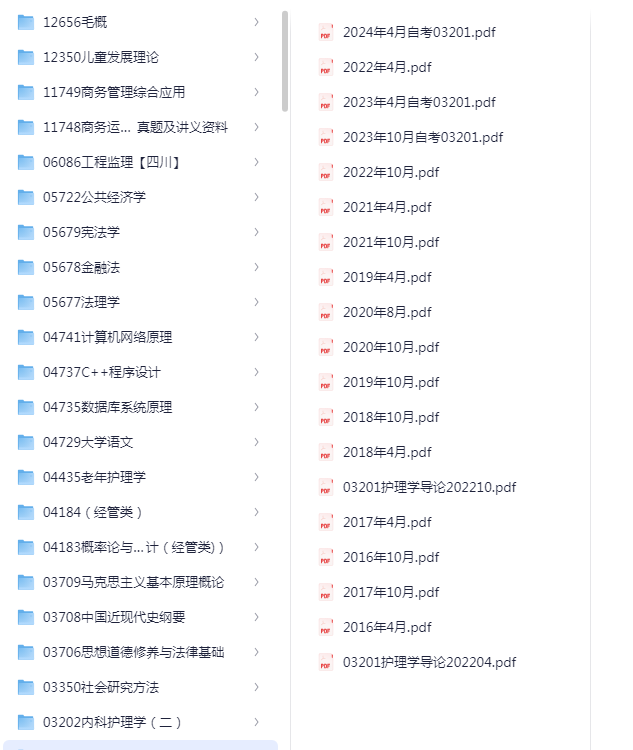View the 2020年8月.pdf document

(386, 312)
